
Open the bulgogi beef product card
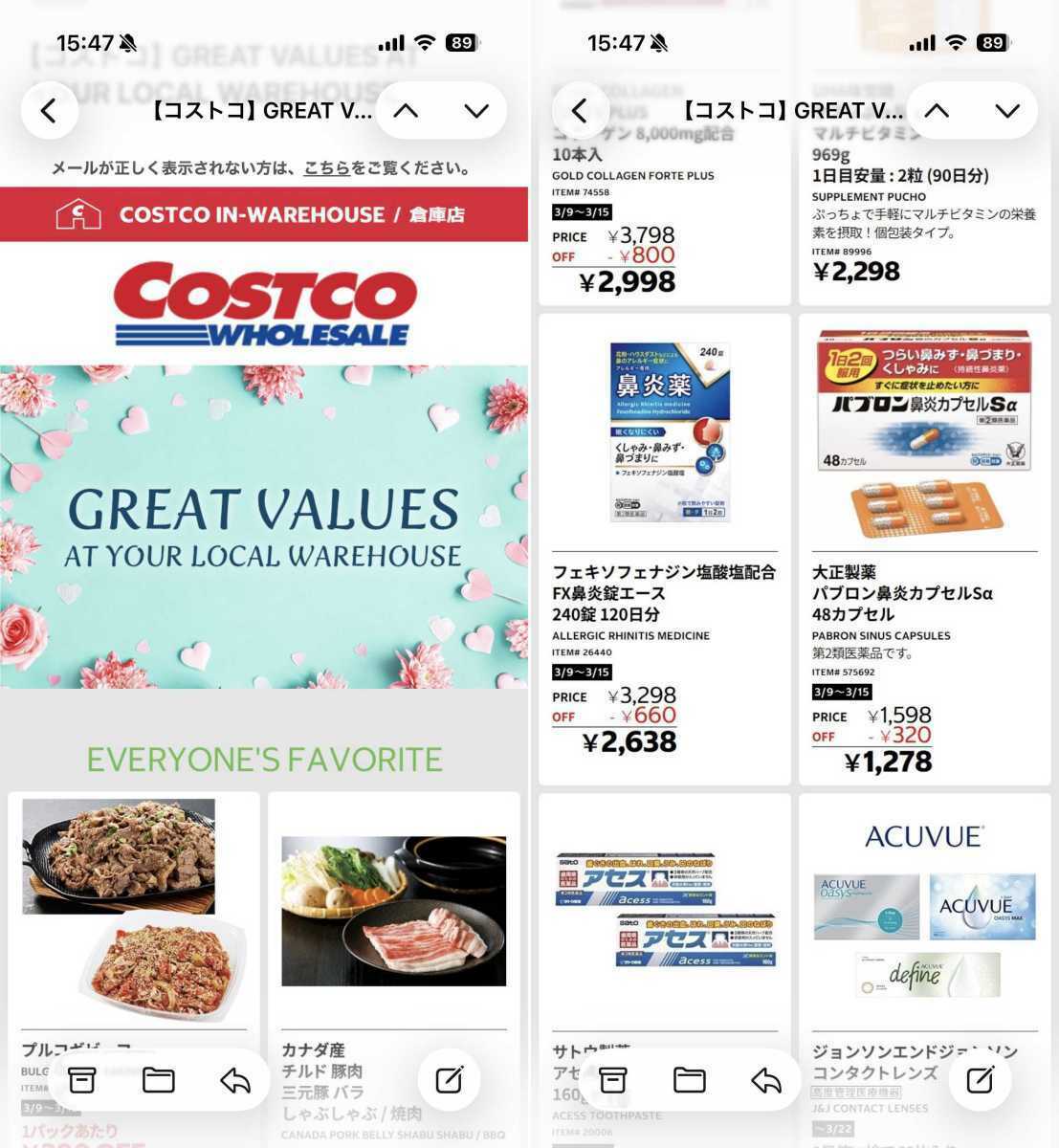pos(134,970)
